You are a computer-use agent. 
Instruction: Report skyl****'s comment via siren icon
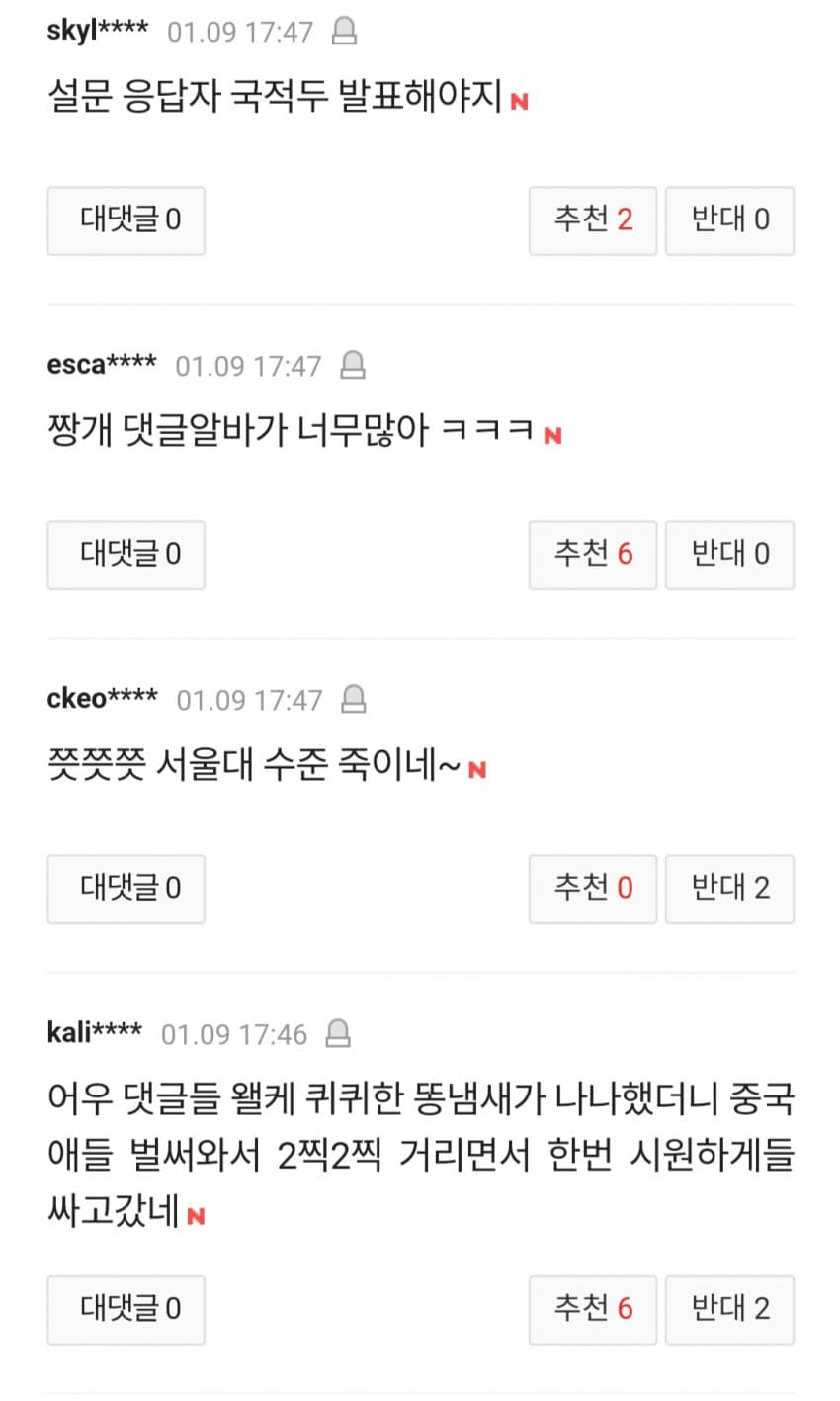(344, 32)
